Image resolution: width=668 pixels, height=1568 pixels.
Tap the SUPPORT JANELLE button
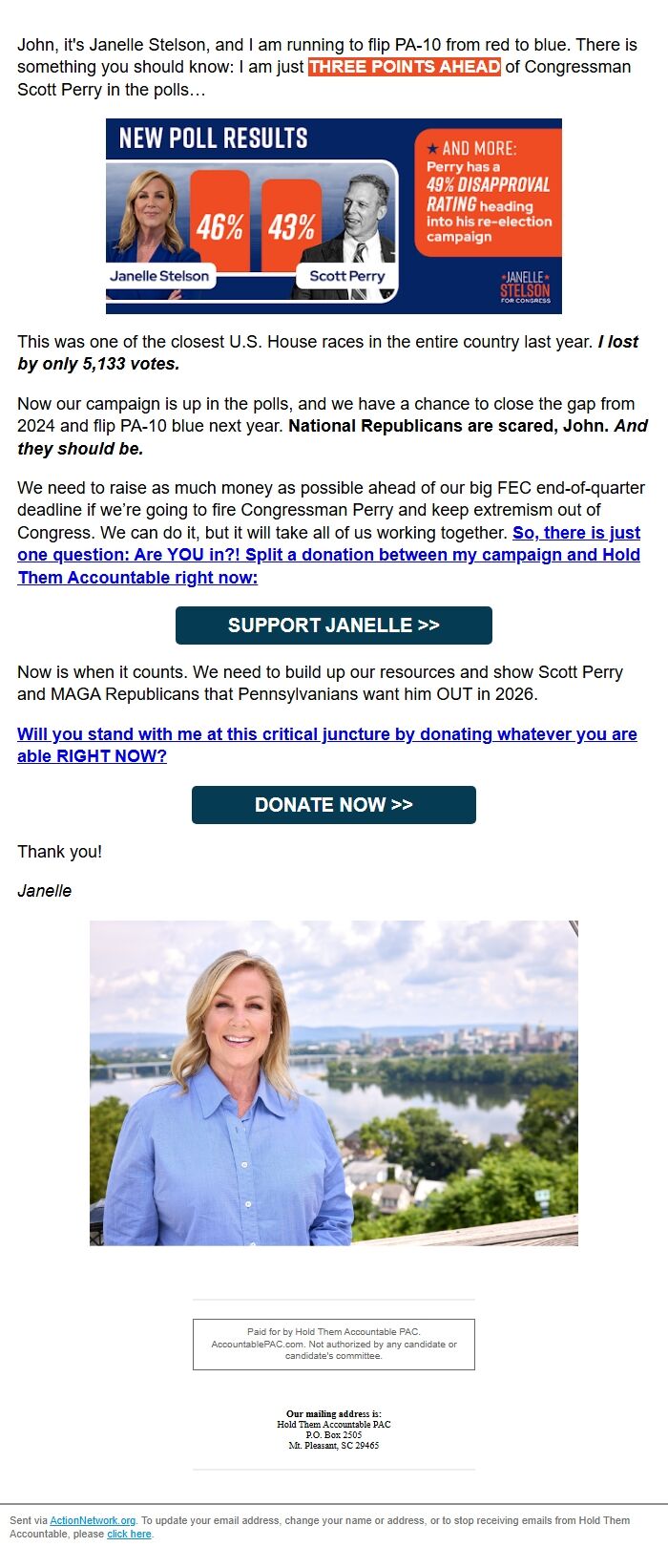[x=333, y=625]
